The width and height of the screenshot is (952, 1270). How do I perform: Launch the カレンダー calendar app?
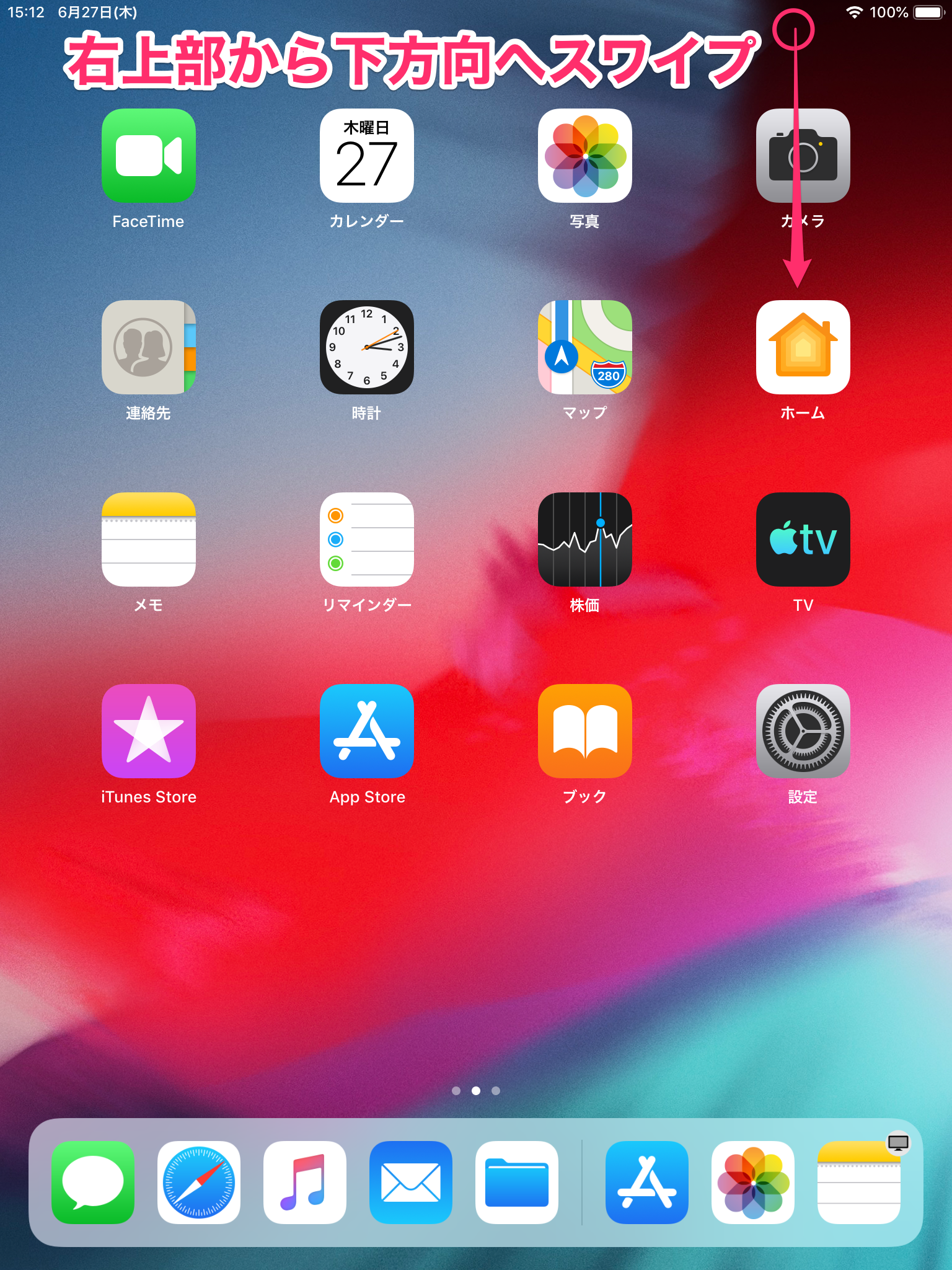point(367,156)
